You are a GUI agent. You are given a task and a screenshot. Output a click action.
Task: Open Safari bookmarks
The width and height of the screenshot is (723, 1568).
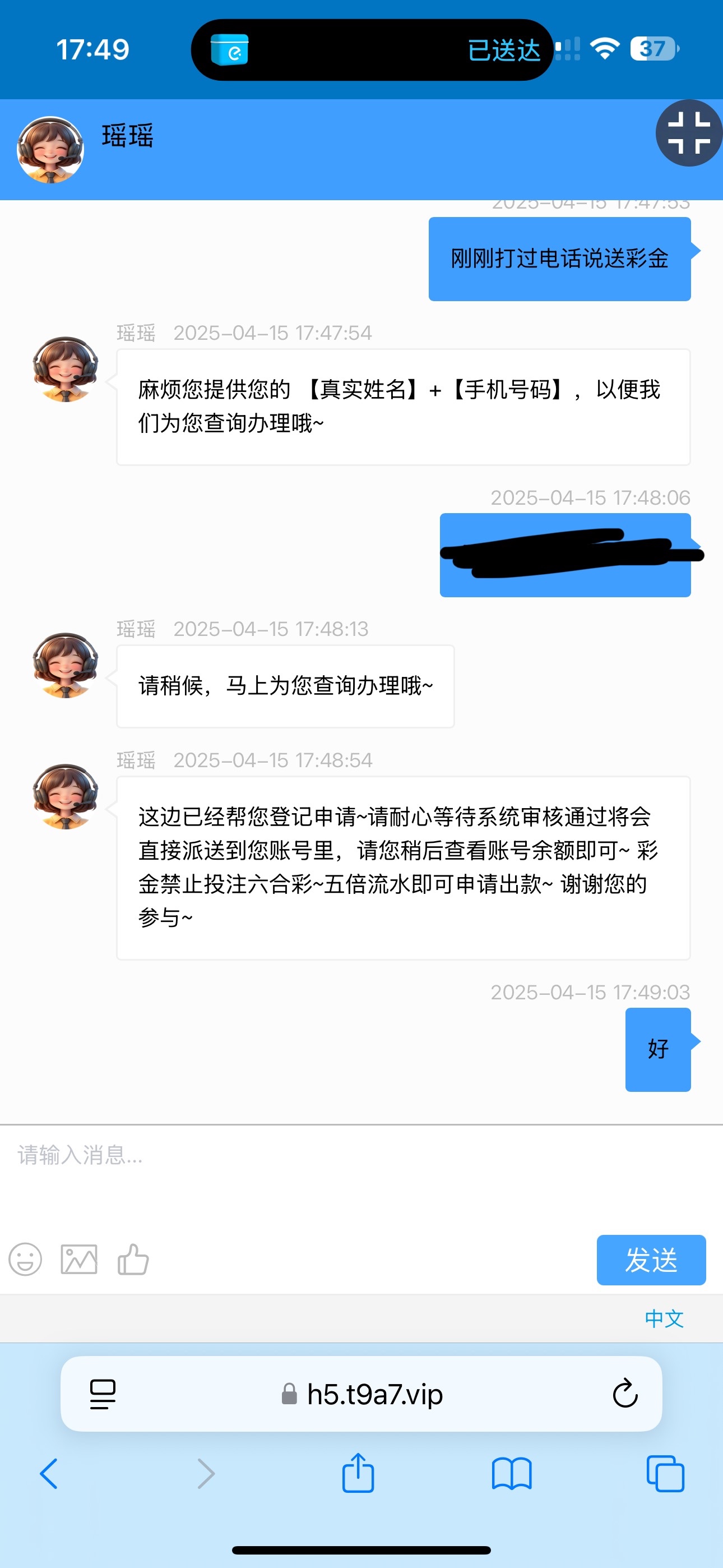pos(511,1474)
